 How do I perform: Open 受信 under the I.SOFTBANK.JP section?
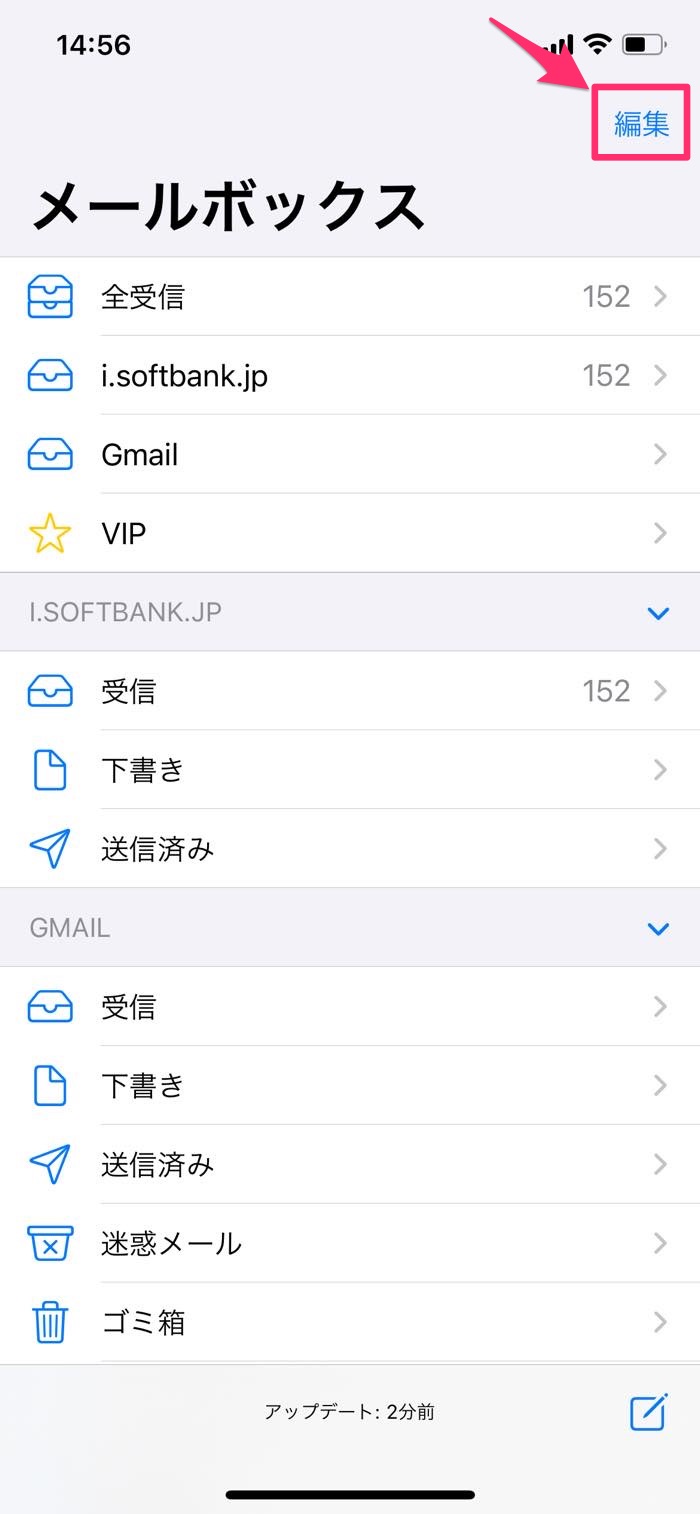click(x=349, y=692)
